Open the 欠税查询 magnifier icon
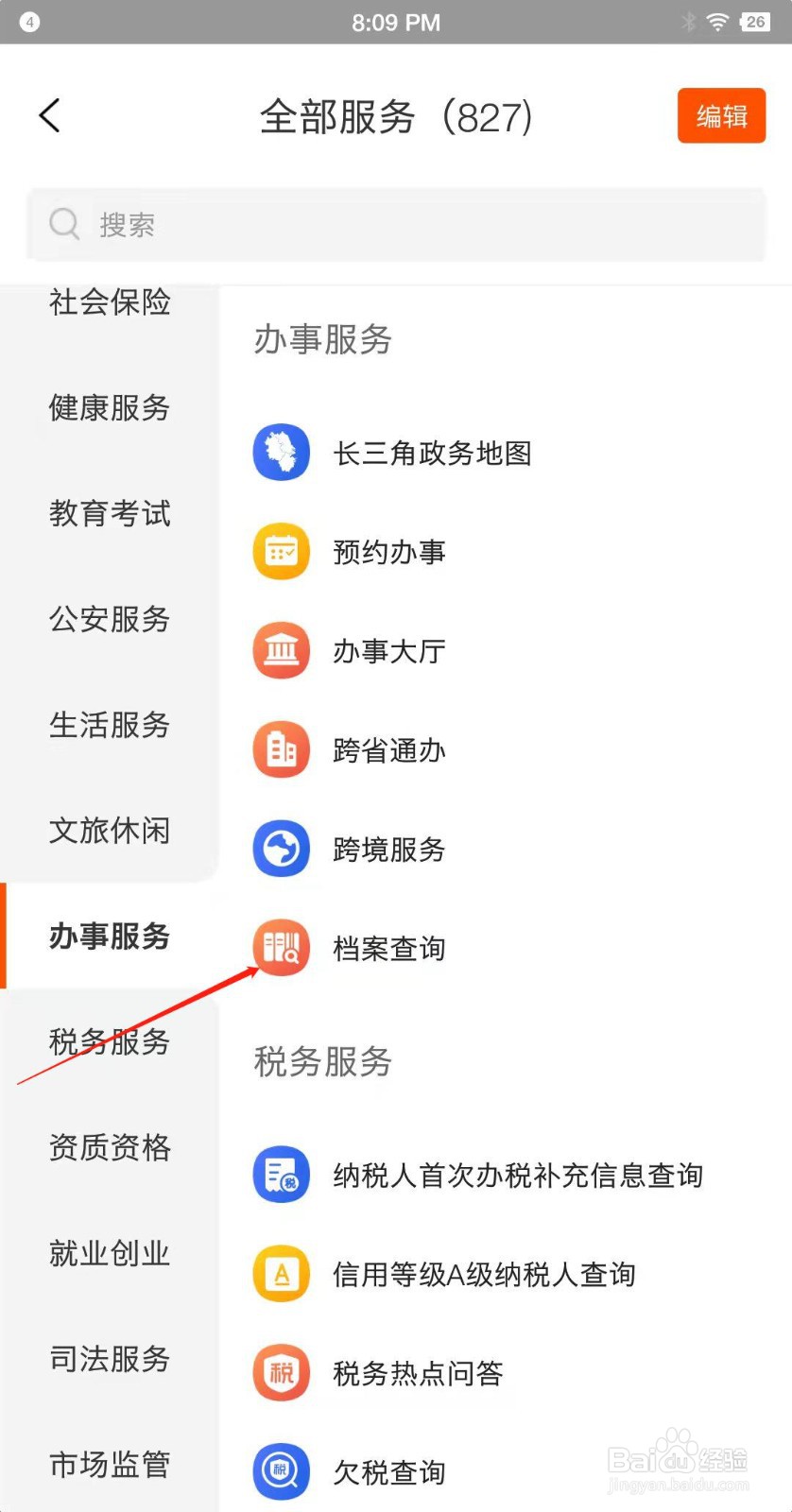This screenshot has width=792, height=1512. click(281, 1471)
